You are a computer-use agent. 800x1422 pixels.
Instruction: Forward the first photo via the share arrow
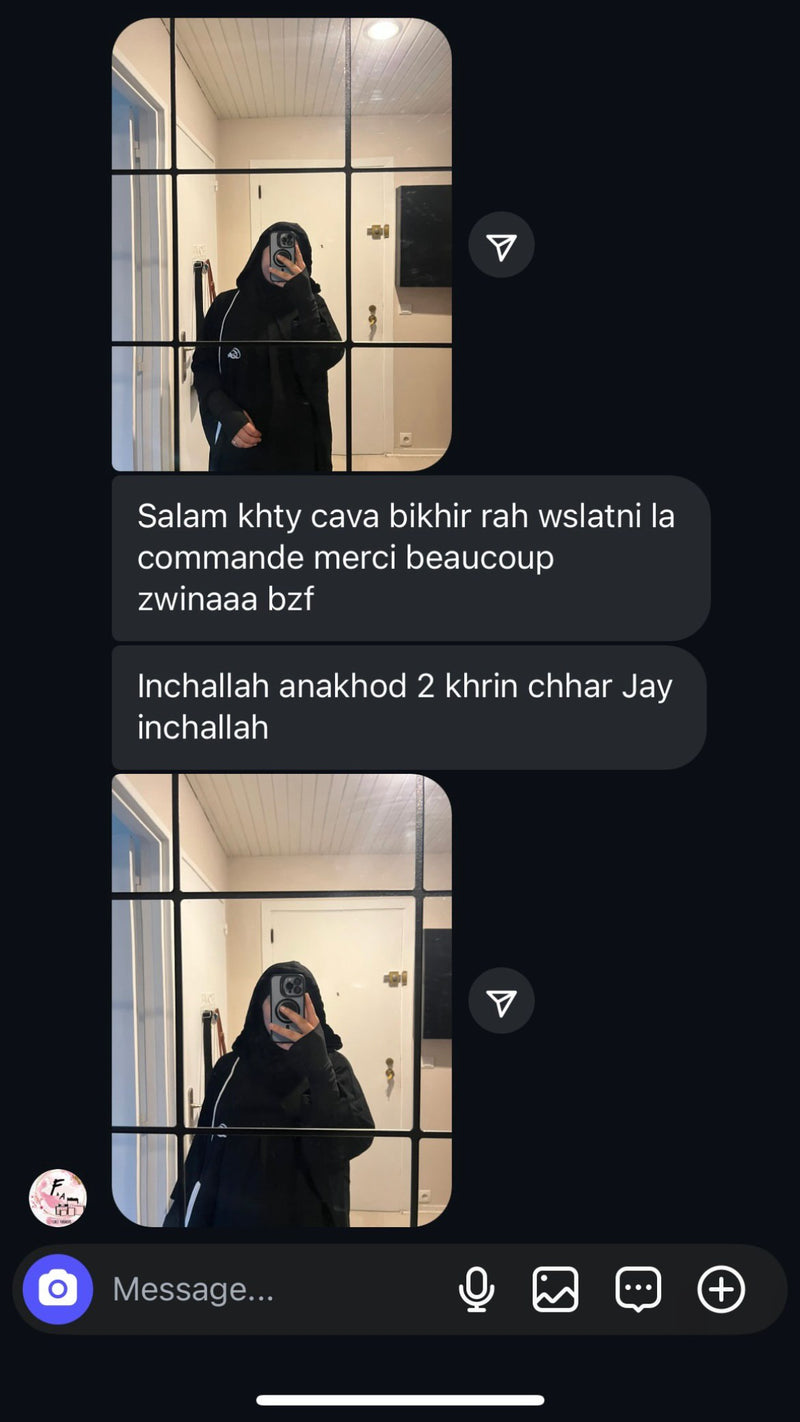pyautogui.click(x=502, y=245)
